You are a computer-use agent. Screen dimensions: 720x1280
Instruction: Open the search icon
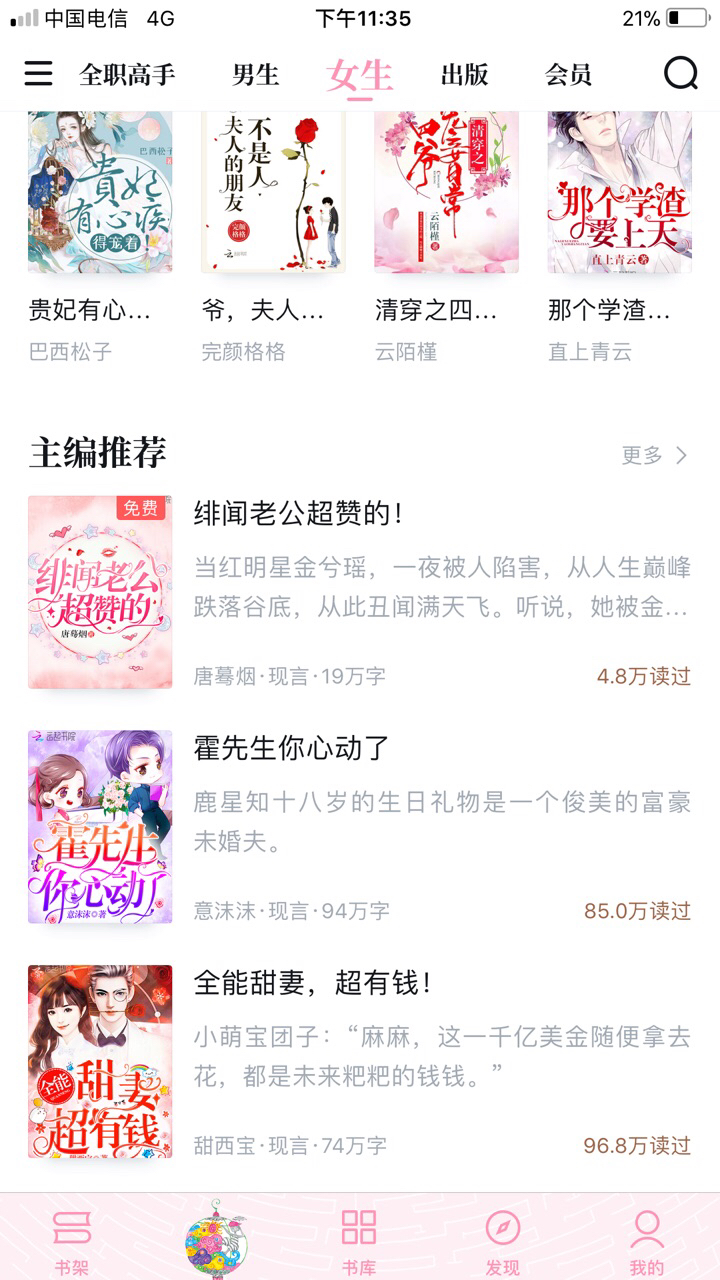pyautogui.click(x=681, y=73)
